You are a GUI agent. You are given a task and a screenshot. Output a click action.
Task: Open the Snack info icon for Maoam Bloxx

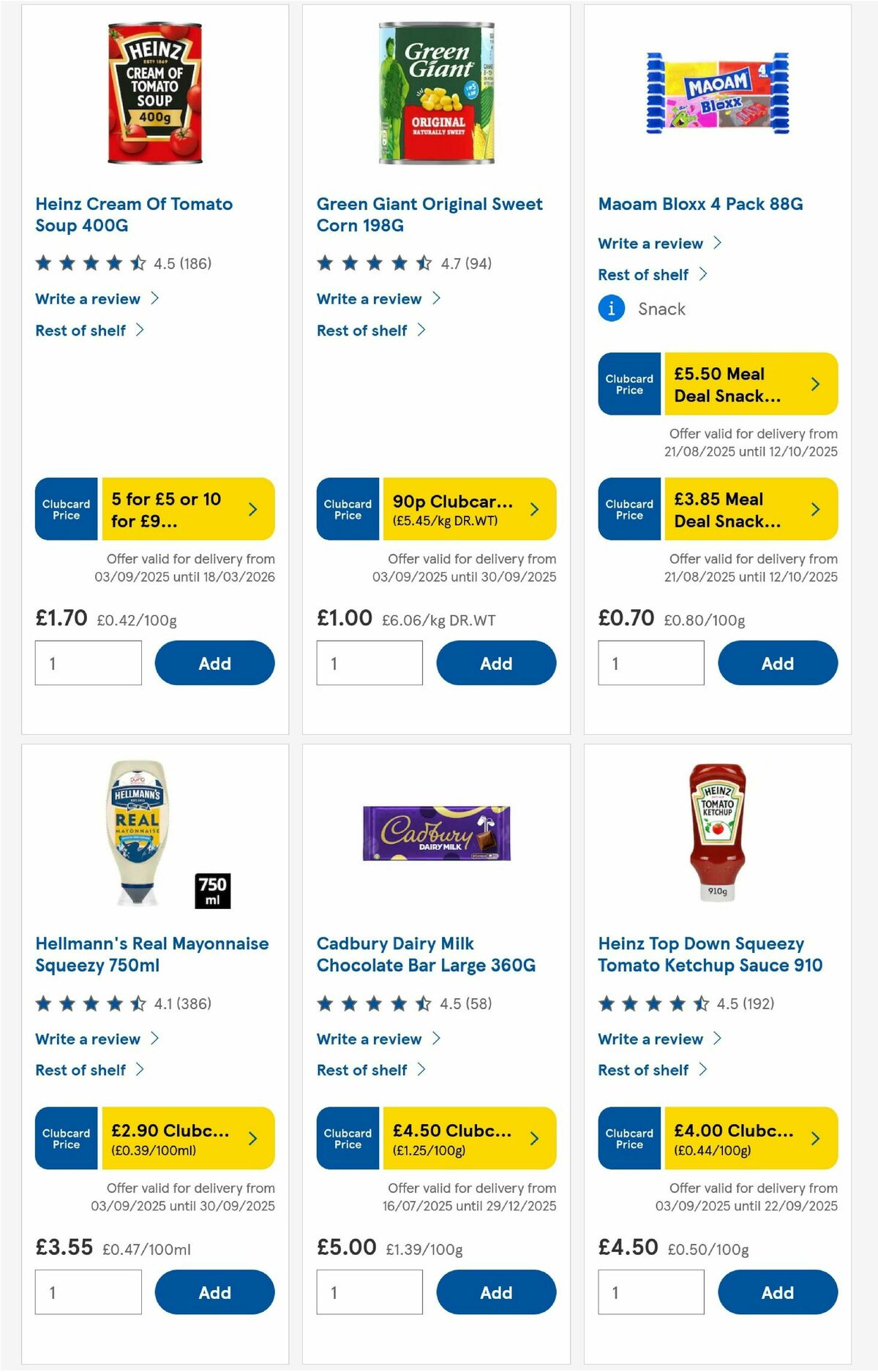tap(610, 309)
